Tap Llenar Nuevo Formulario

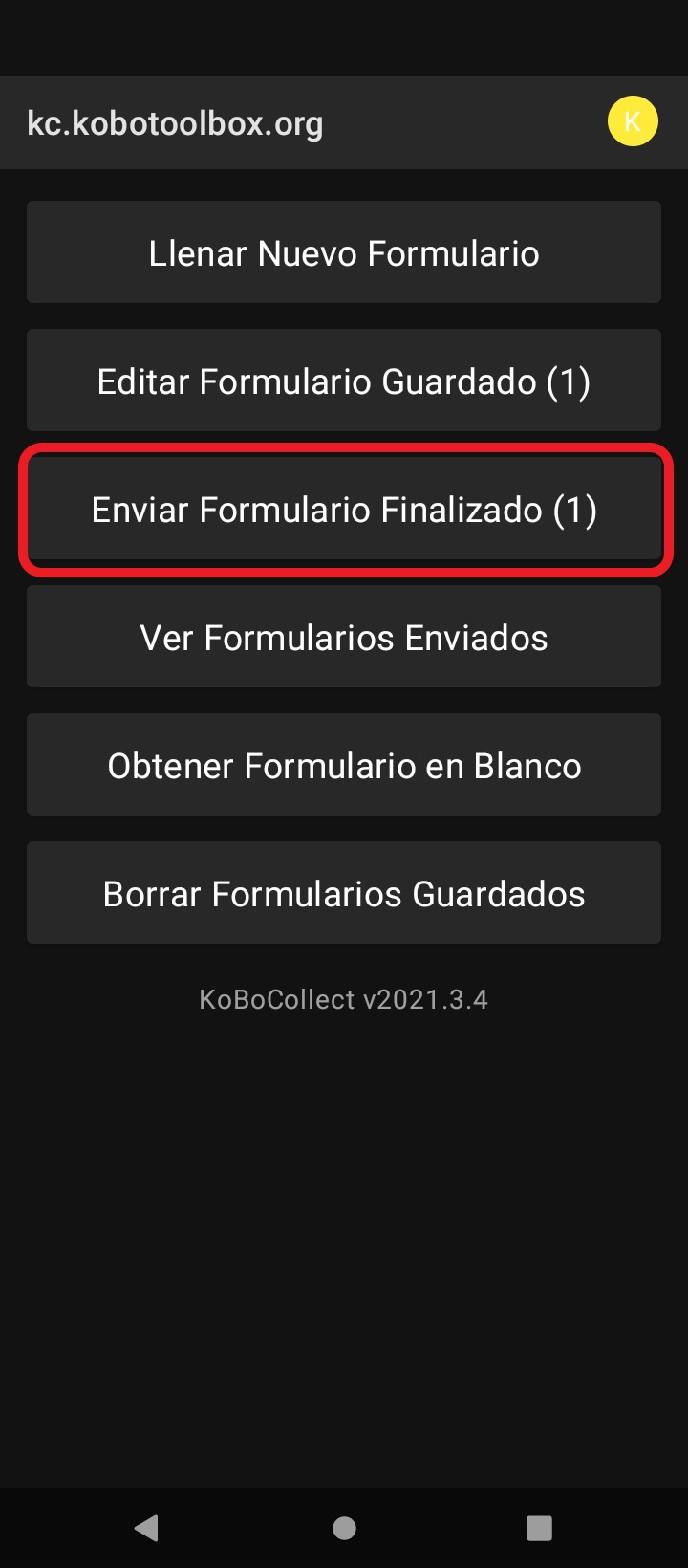[344, 252]
